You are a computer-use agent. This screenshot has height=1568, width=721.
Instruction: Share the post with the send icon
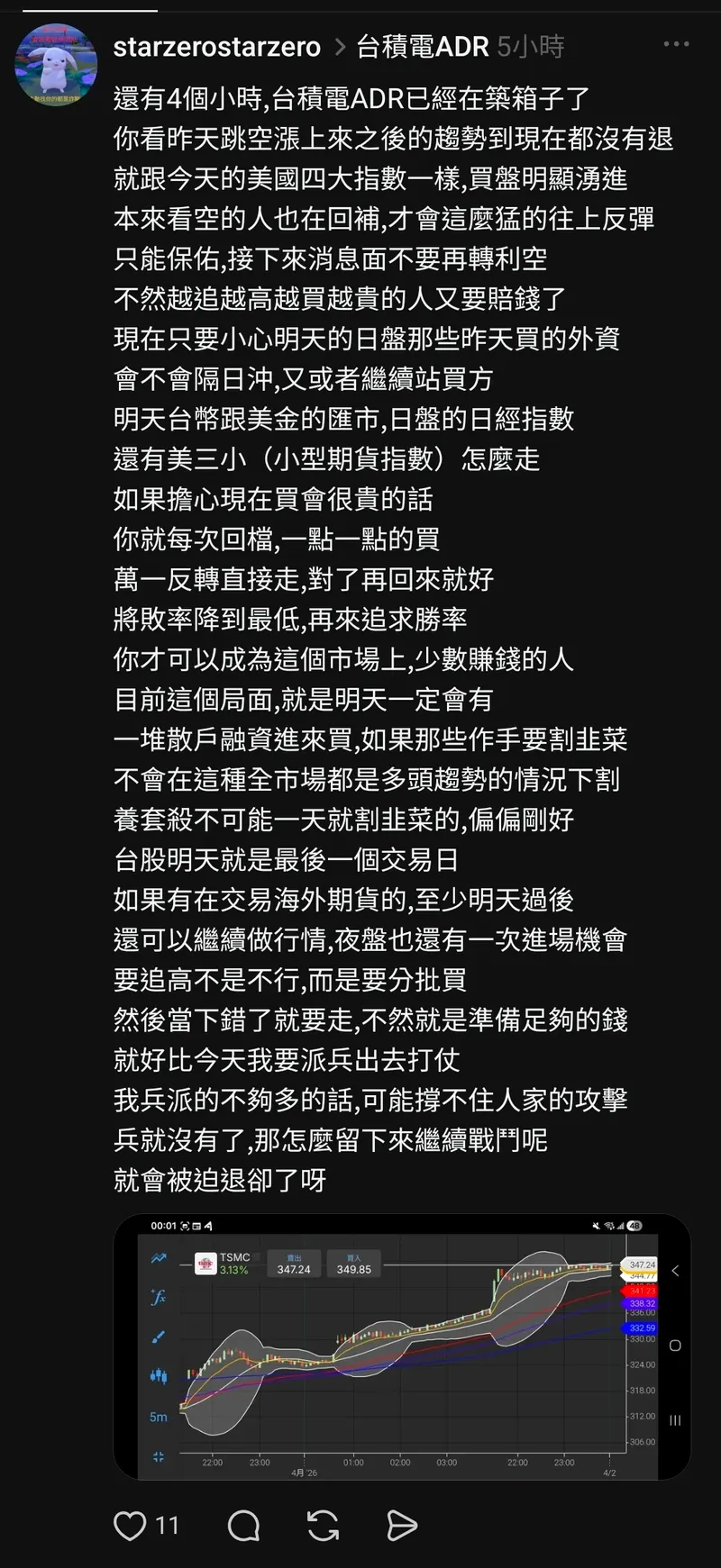[x=401, y=1526]
